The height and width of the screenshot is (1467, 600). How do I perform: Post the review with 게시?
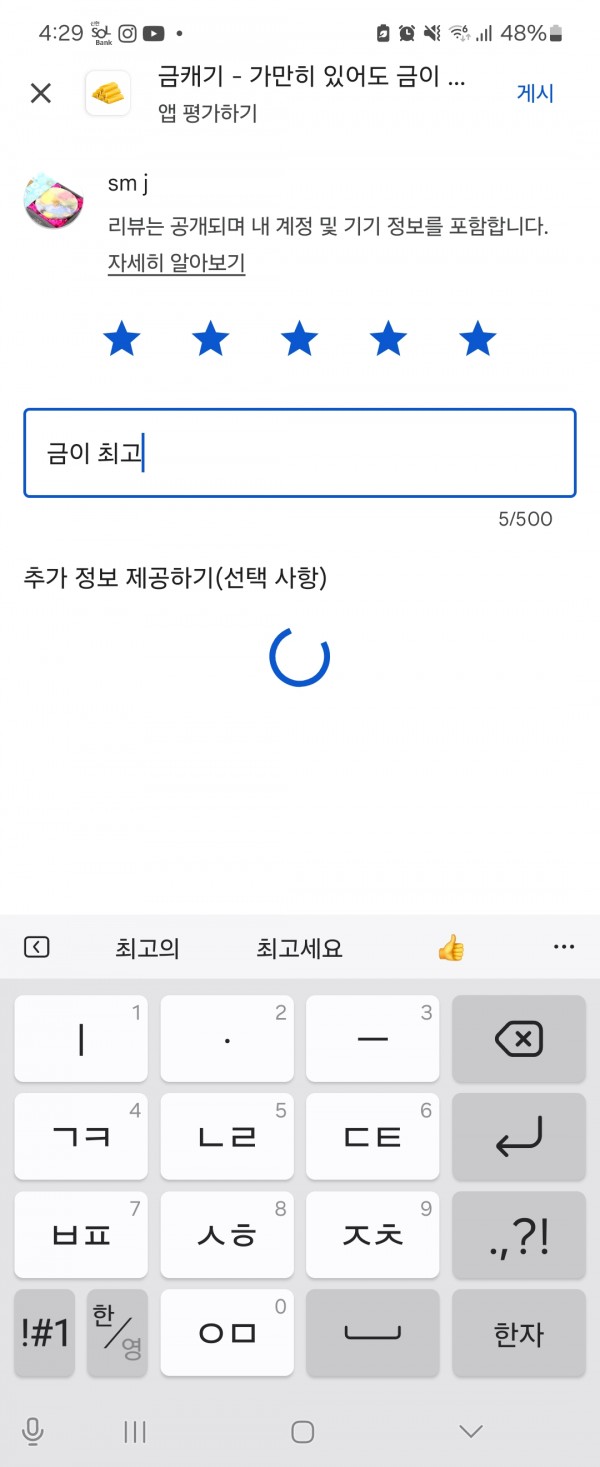click(535, 93)
